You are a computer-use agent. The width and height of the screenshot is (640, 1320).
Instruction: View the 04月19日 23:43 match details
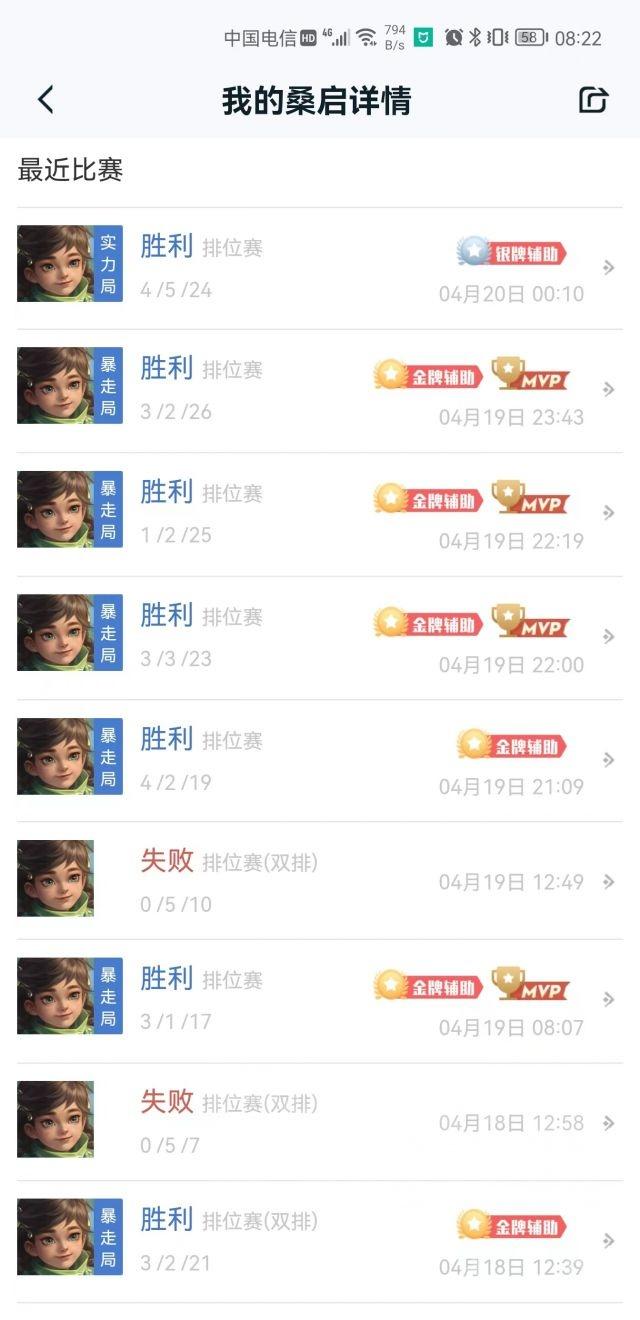click(x=318, y=390)
